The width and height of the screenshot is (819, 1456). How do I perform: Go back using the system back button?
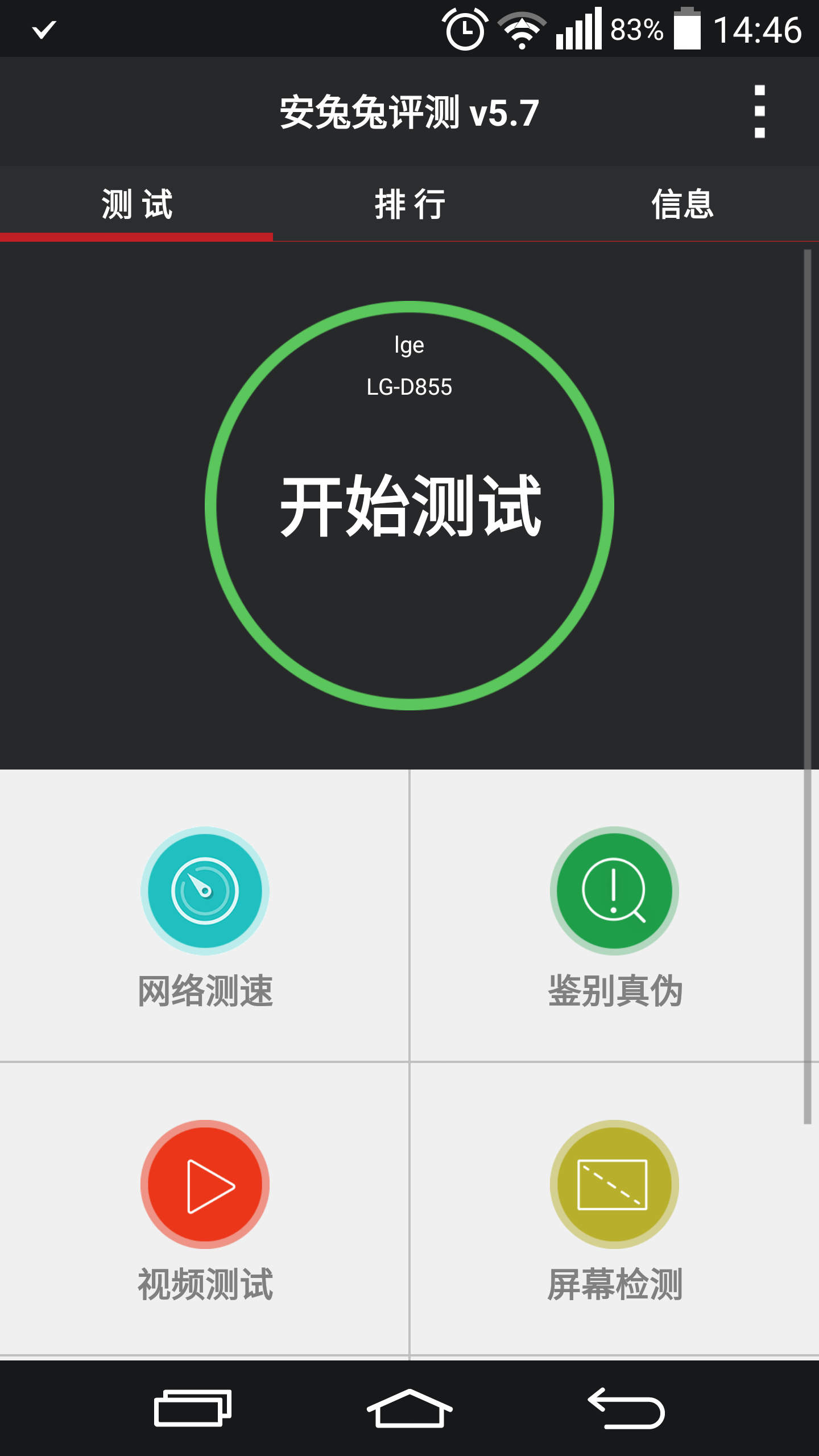pos(626,1408)
